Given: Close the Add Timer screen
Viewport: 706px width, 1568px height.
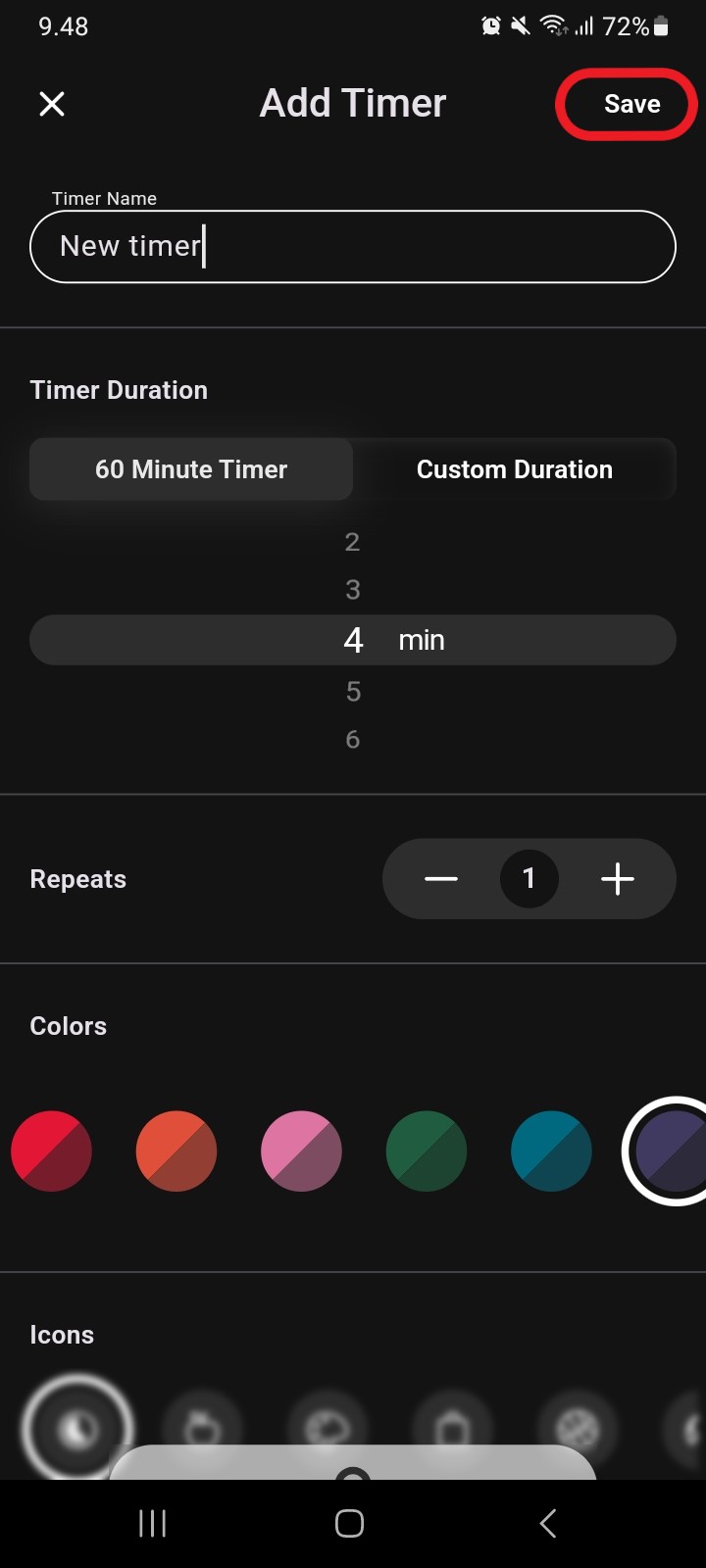Looking at the screenshot, I should click(52, 104).
